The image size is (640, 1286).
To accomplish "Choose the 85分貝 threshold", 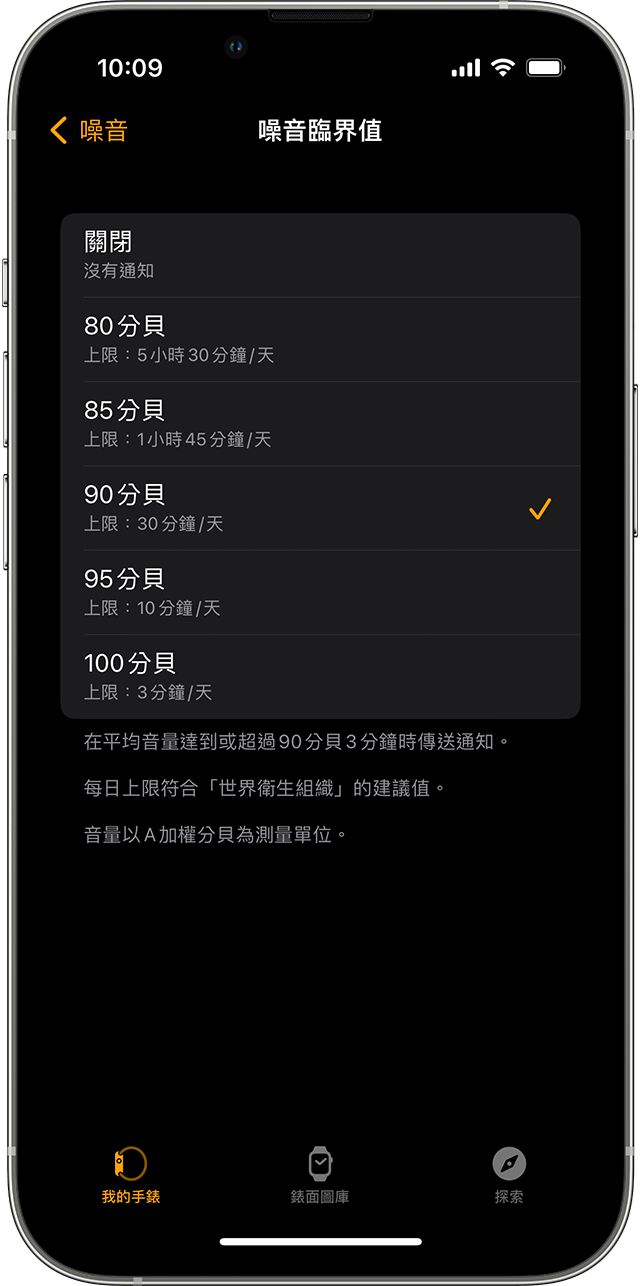I will click(x=320, y=423).
